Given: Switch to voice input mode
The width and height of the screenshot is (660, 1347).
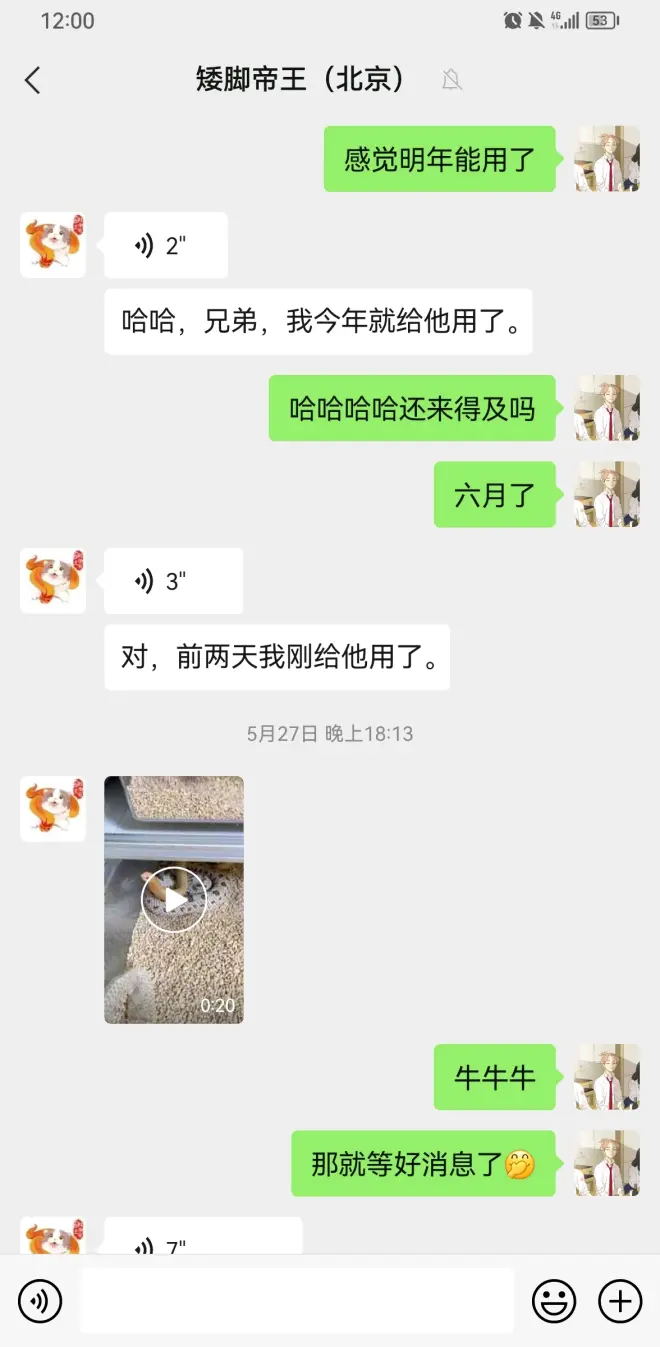Looking at the screenshot, I should [40, 1301].
